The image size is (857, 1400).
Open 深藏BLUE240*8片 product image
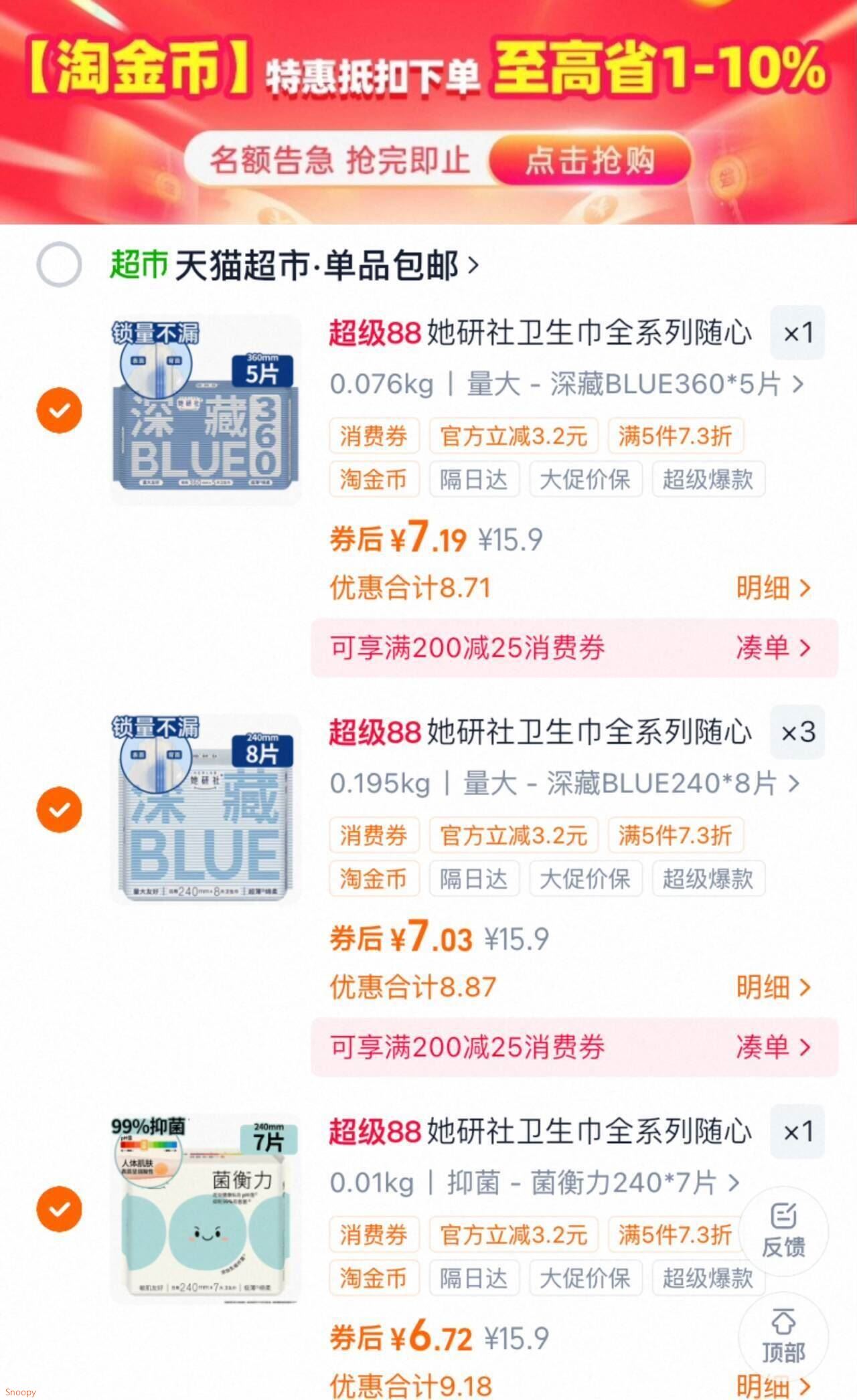[206, 808]
